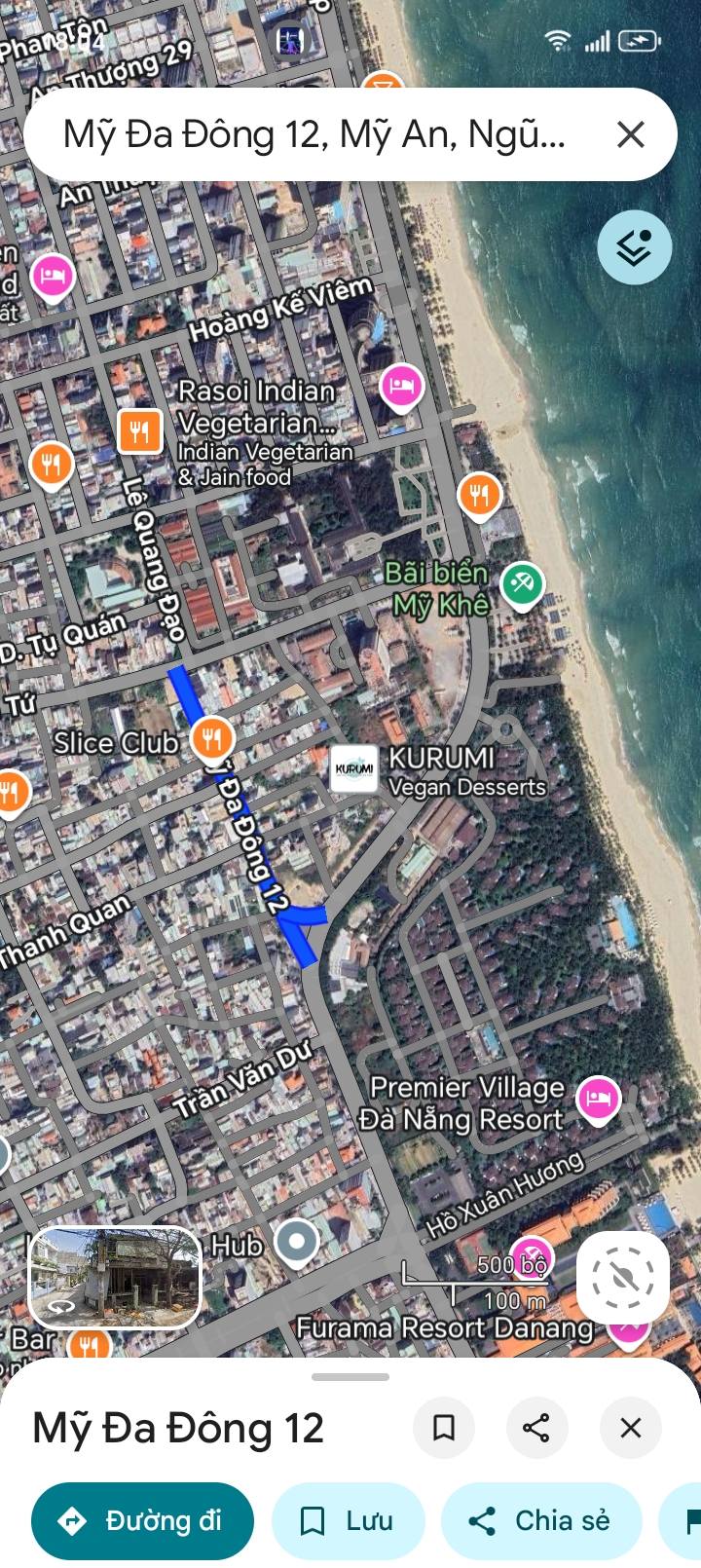Tap the Lưu chip to save
Viewport: 701px width, 1568px height.
[x=348, y=1521]
